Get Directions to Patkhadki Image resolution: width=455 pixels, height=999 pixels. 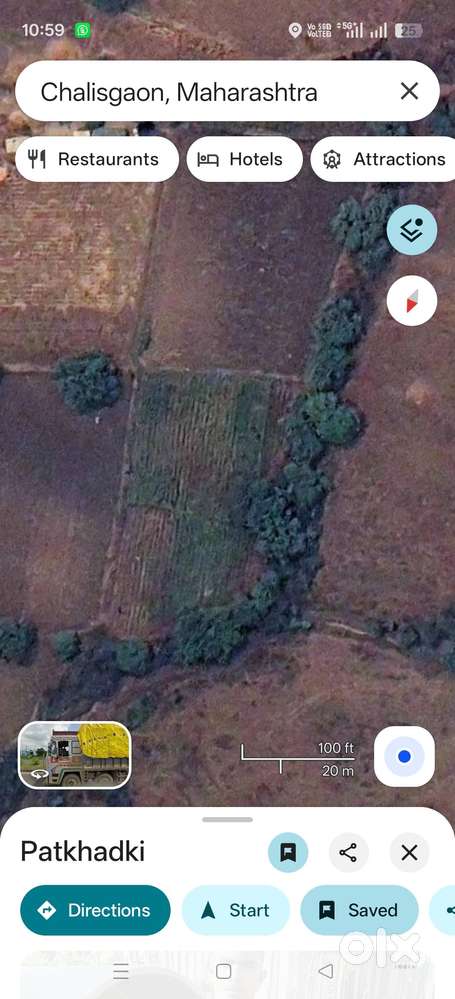pyautogui.click(x=96, y=910)
